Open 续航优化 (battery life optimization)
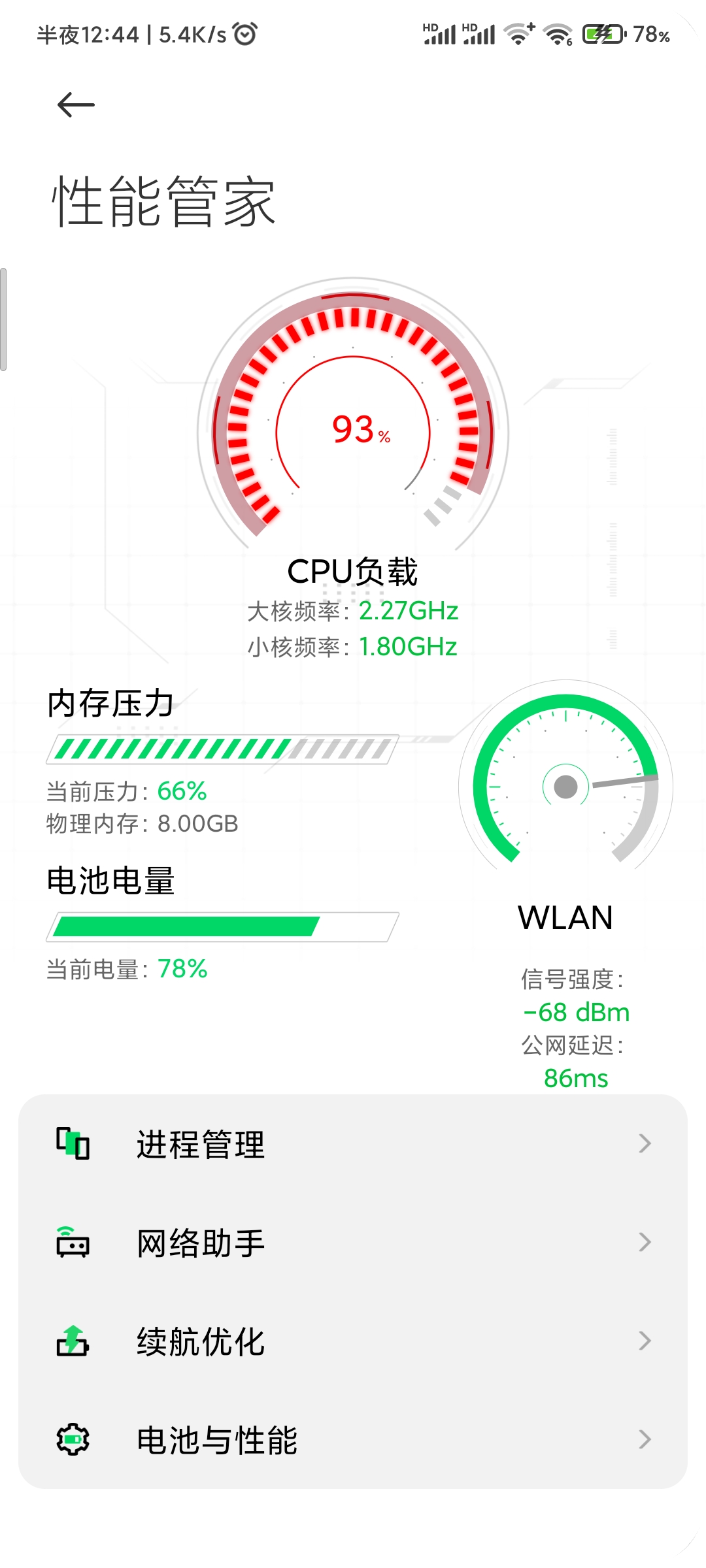The image size is (706, 1568). (353, 1341)
